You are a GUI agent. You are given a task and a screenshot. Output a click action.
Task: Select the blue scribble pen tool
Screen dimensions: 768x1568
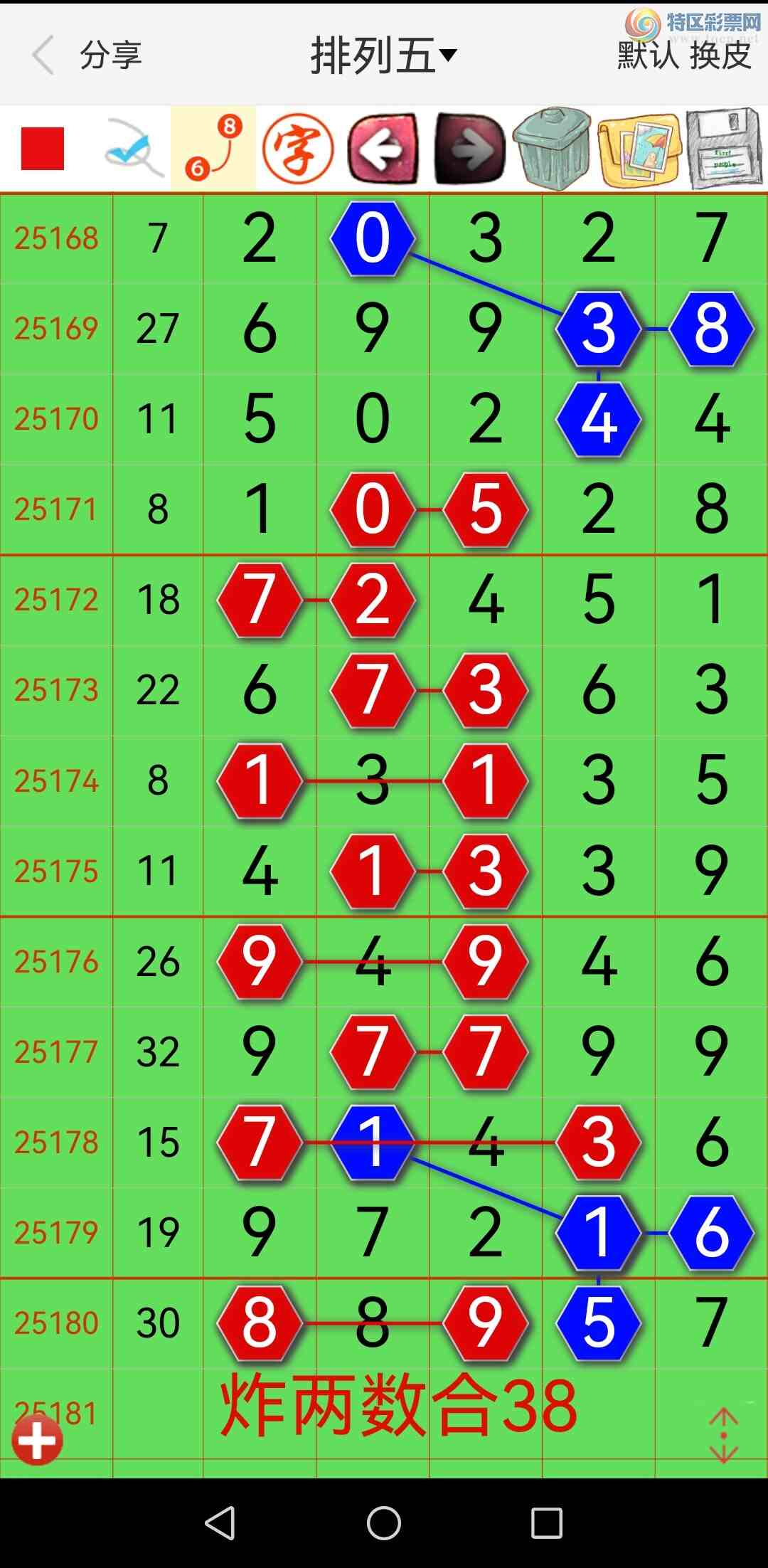[132, 149]
